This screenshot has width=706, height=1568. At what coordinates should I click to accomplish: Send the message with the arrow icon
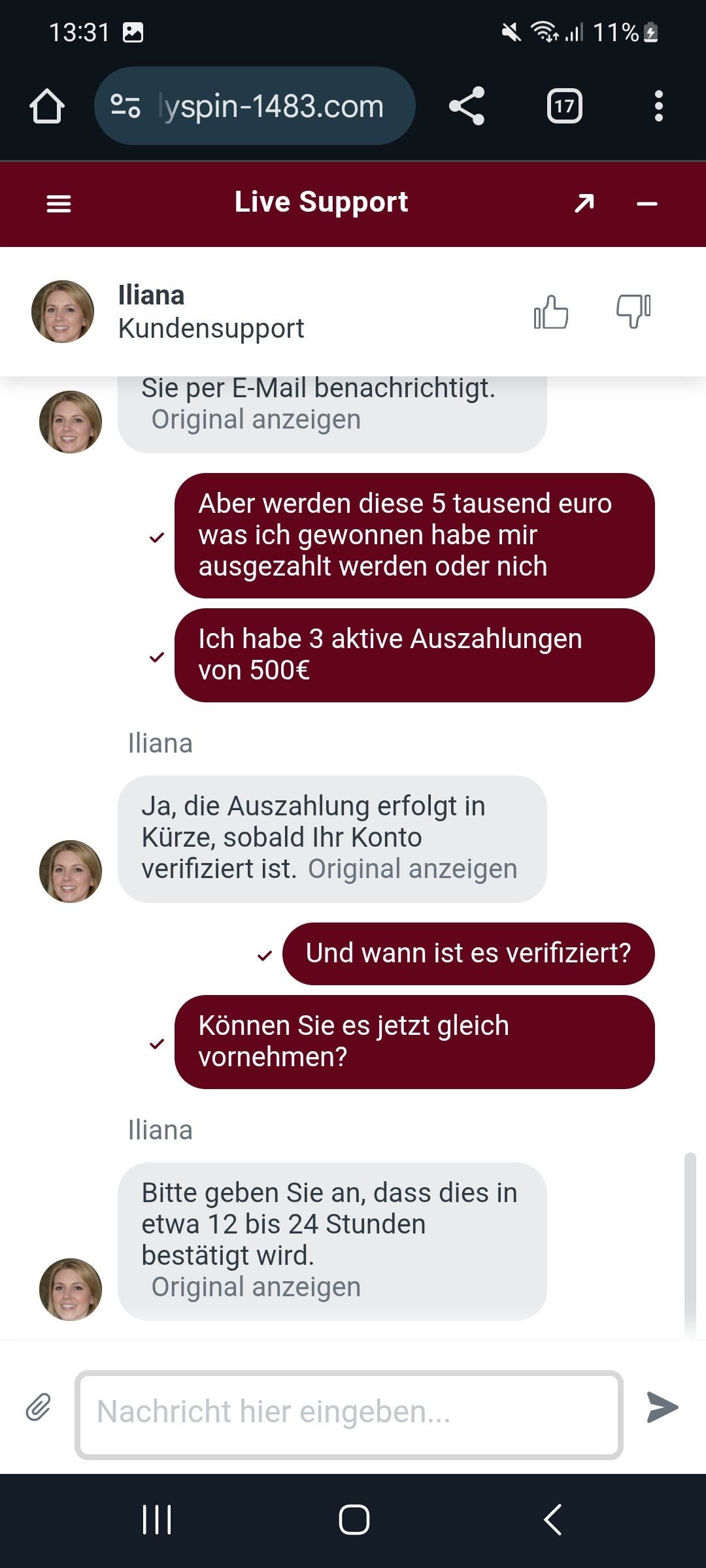(662, 1407)
